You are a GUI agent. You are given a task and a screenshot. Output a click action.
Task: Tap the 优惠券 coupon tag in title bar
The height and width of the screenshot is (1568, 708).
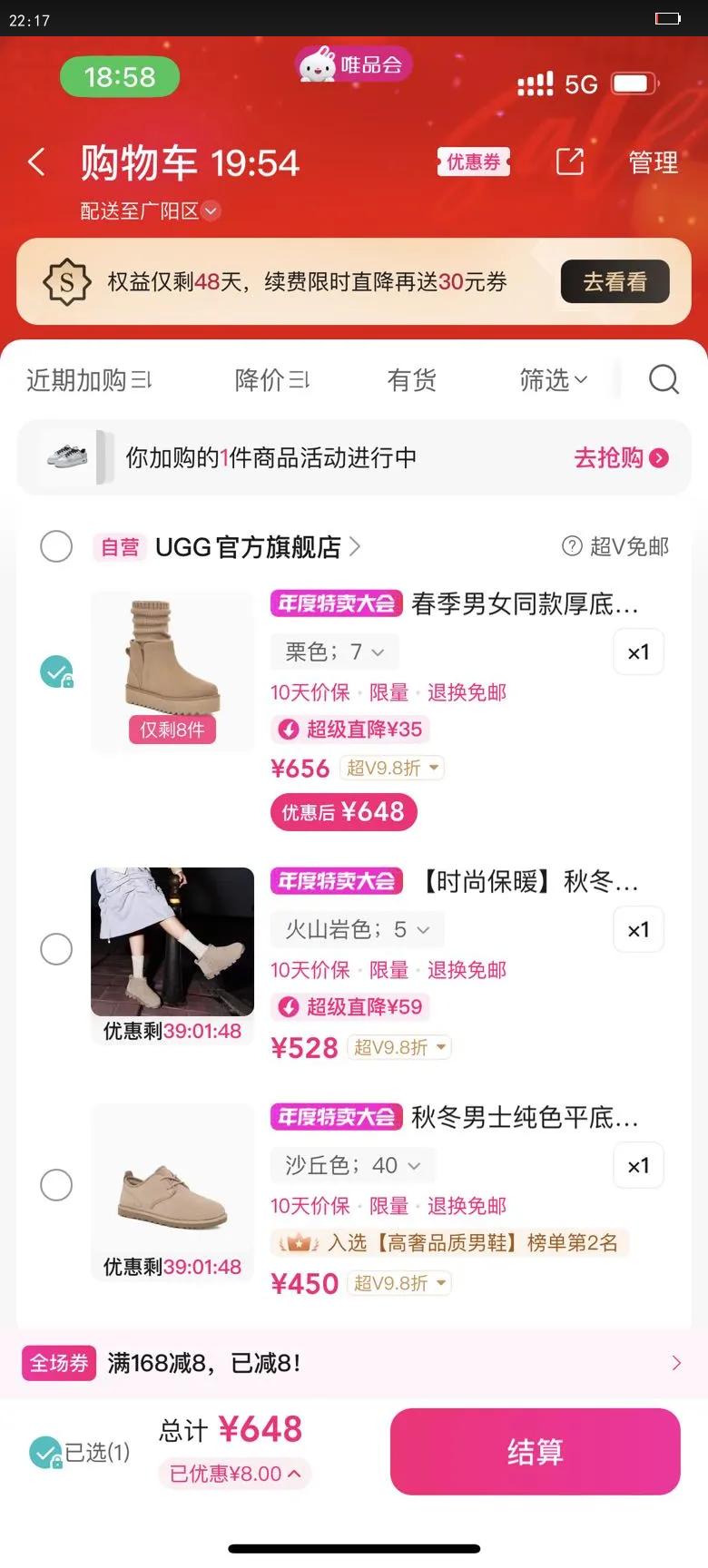pyautogui.click(x=473, y=162)
